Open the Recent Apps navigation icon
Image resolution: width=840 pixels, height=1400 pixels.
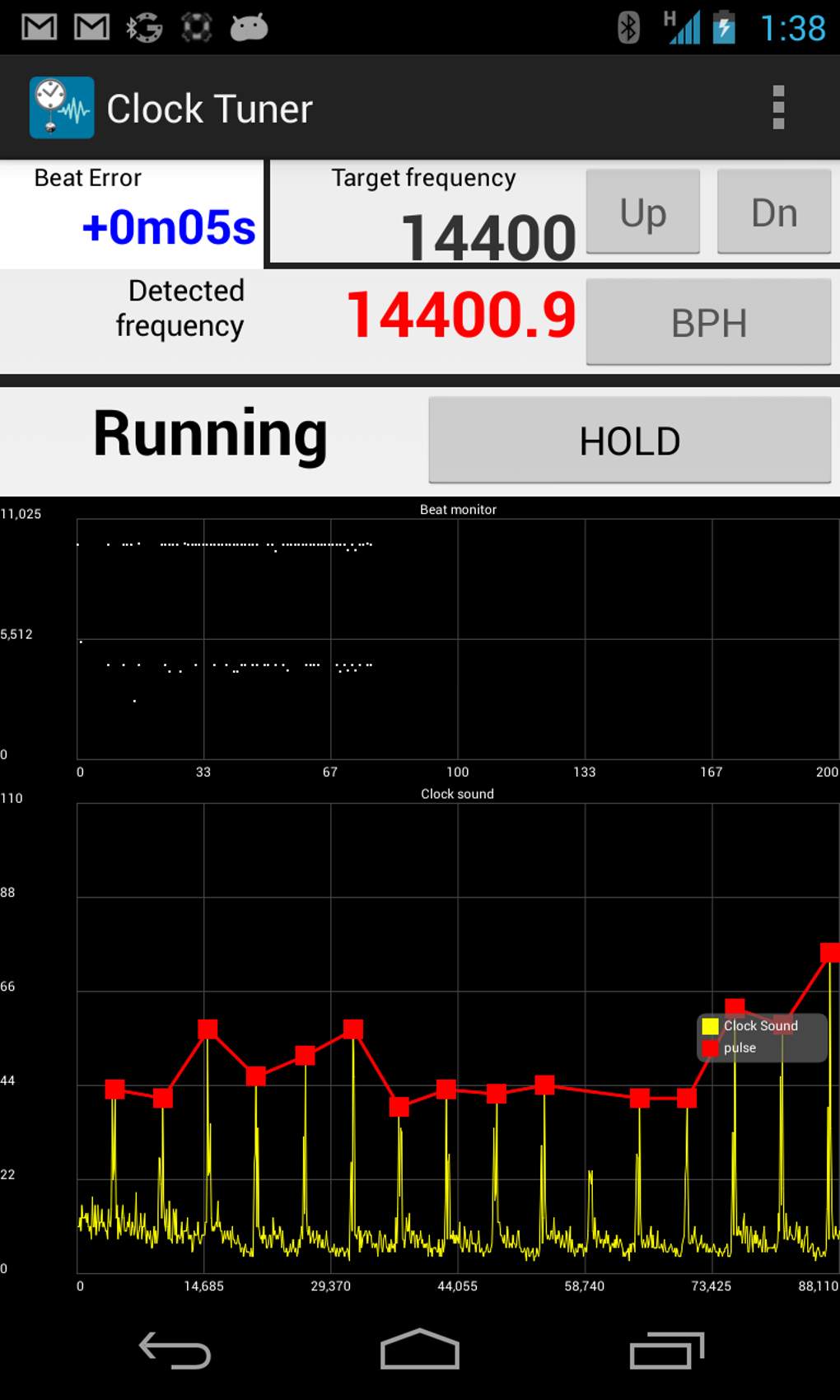[665, 1351]
